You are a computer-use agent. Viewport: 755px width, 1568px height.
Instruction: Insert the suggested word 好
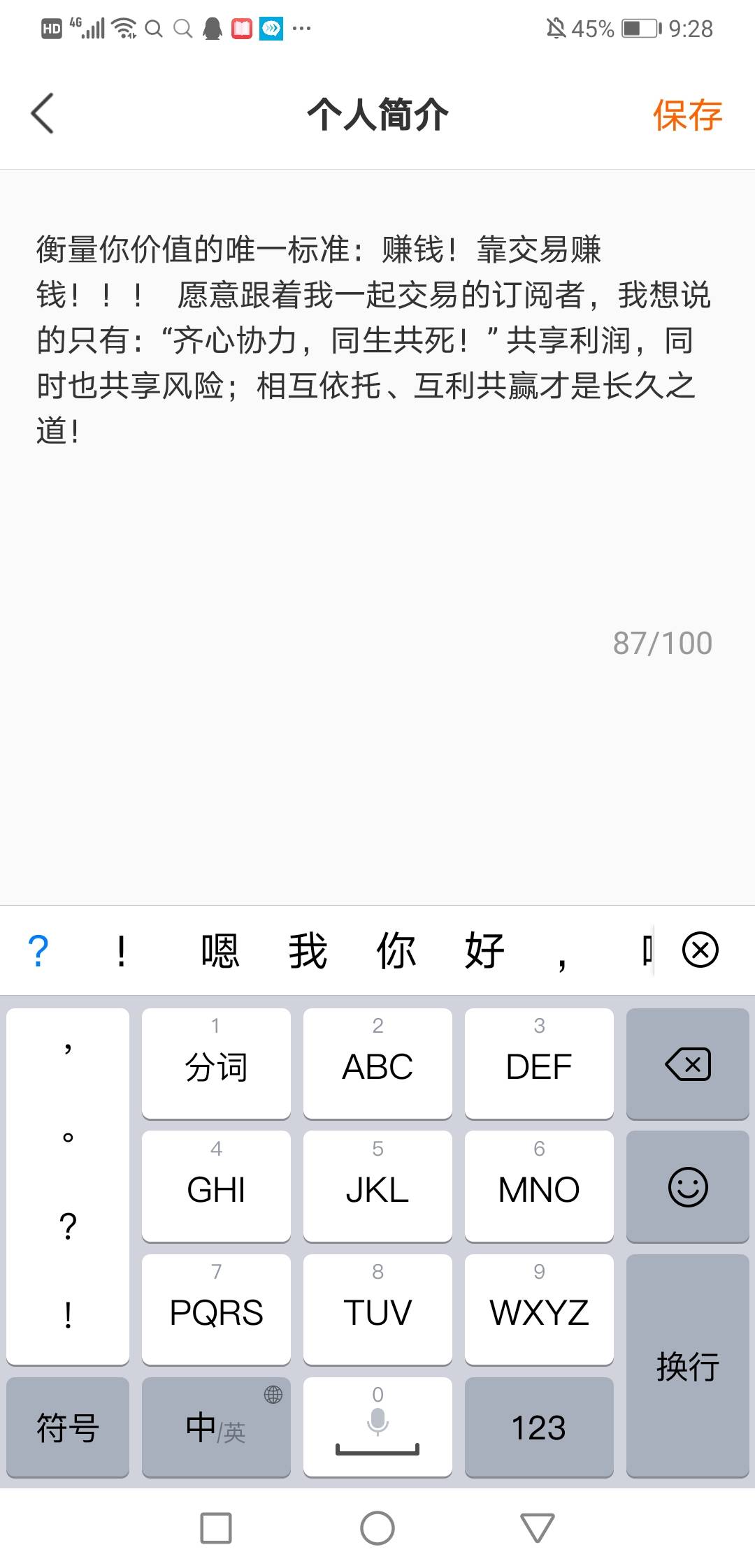pyautogui.click(x=484, y=951)
